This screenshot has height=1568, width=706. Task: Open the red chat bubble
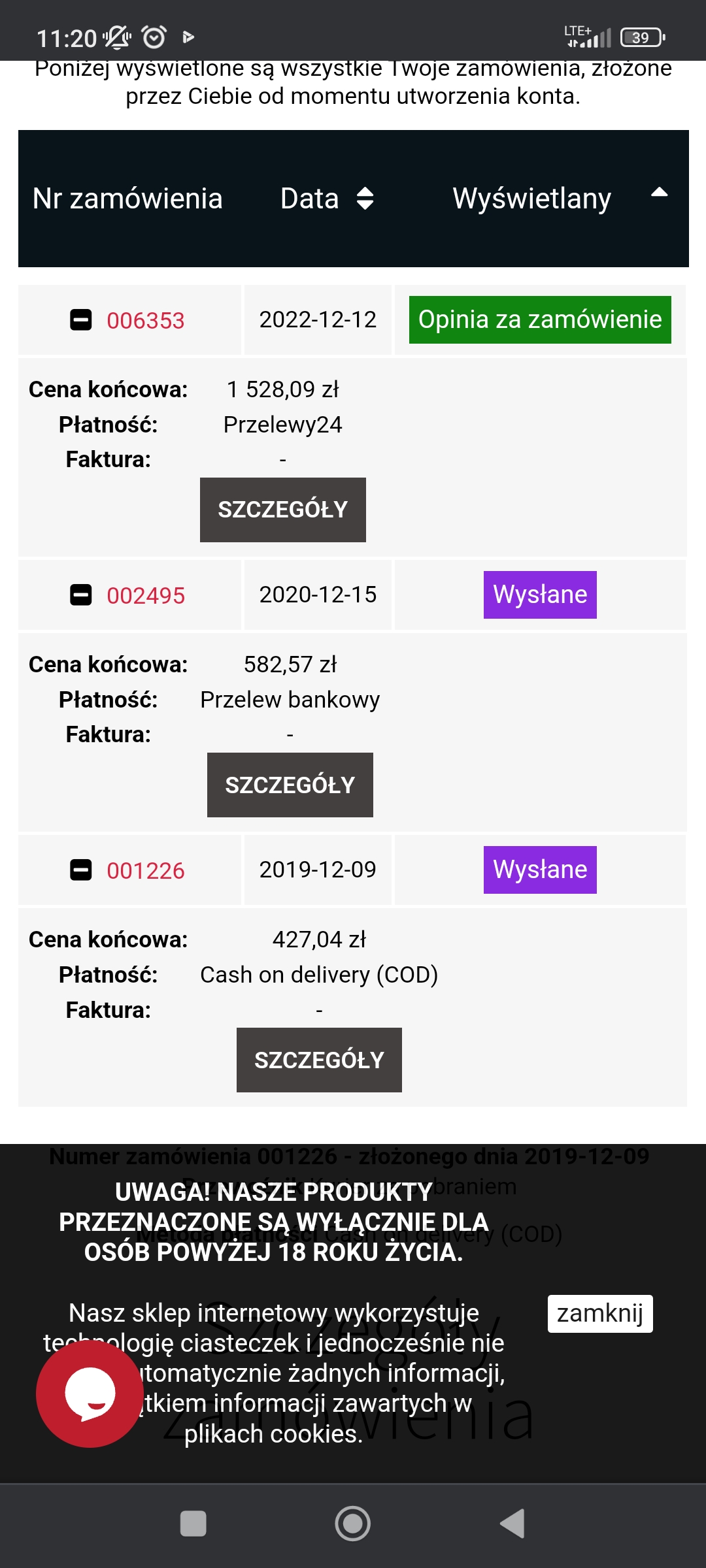(90, 1394)
